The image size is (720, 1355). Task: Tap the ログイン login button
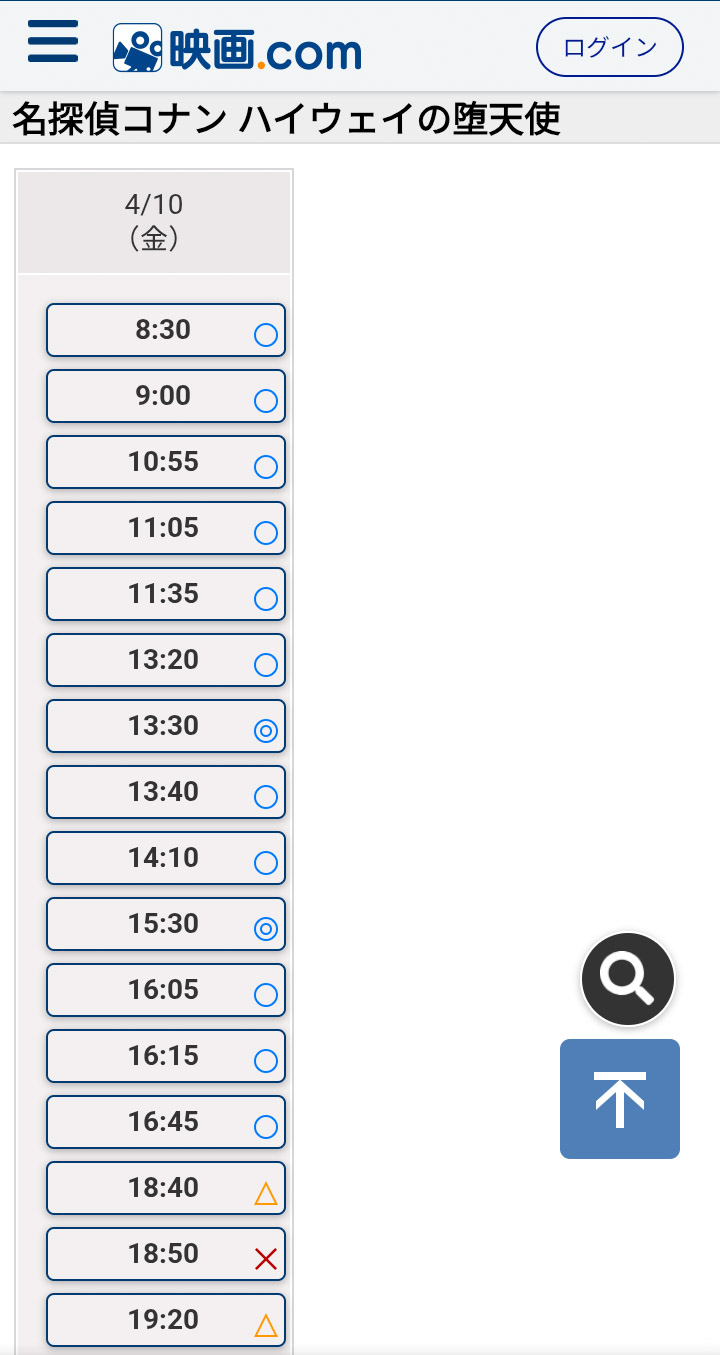click(x=610, y=47)
